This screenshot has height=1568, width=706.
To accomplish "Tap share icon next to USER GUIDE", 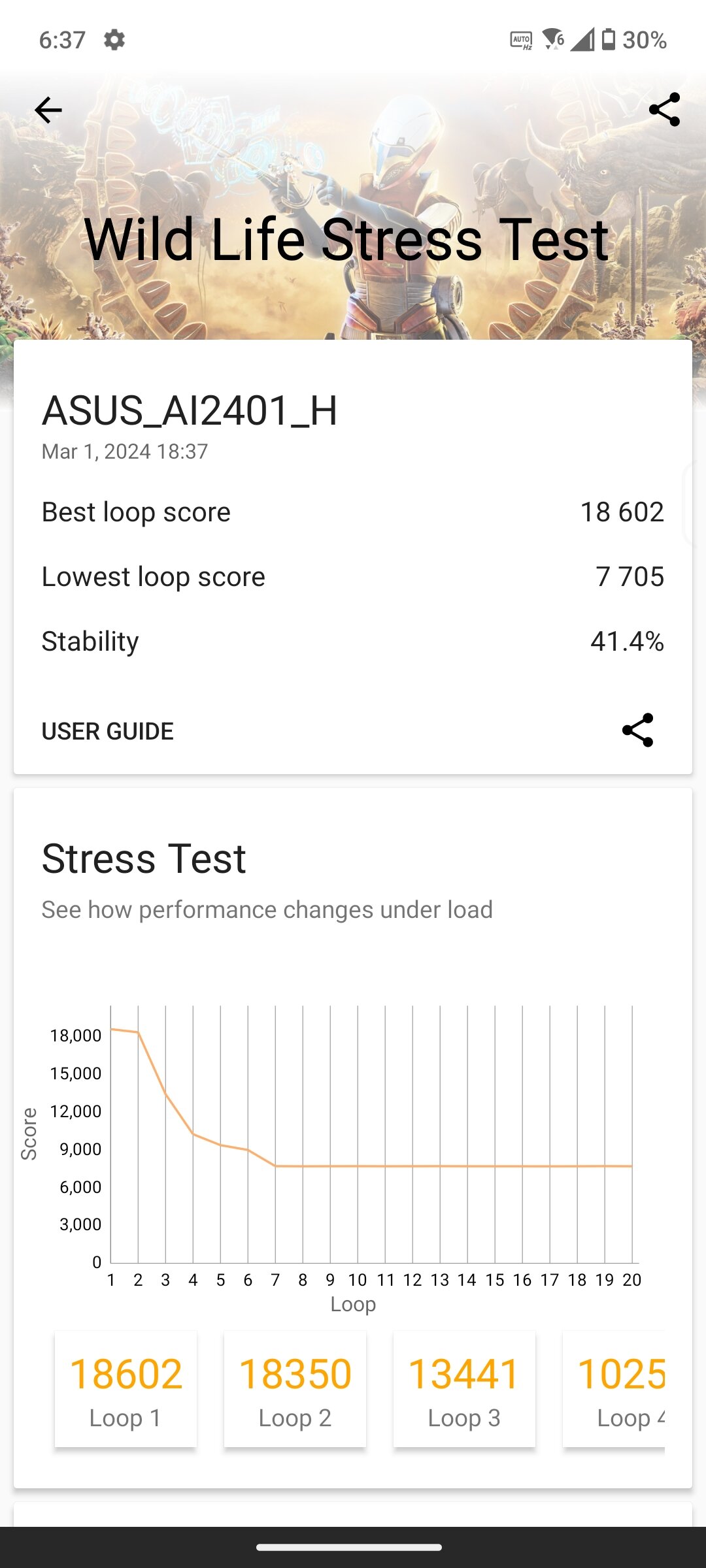I will click(637, 730).
